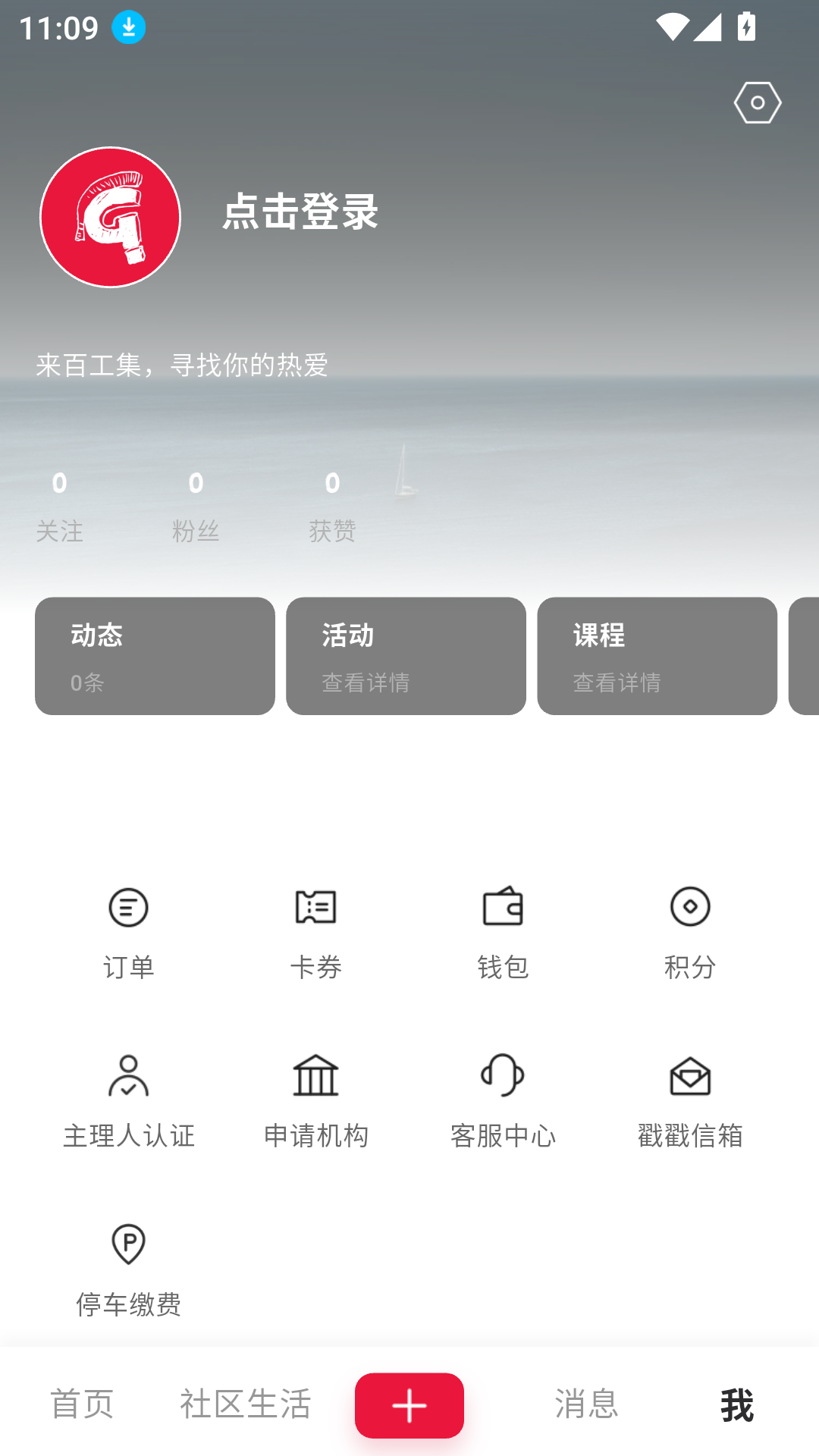Open 戳戳信箱 mailbox
Image resolution: width=819 pixels, height=1456 pixels.
coord(690,1101)
